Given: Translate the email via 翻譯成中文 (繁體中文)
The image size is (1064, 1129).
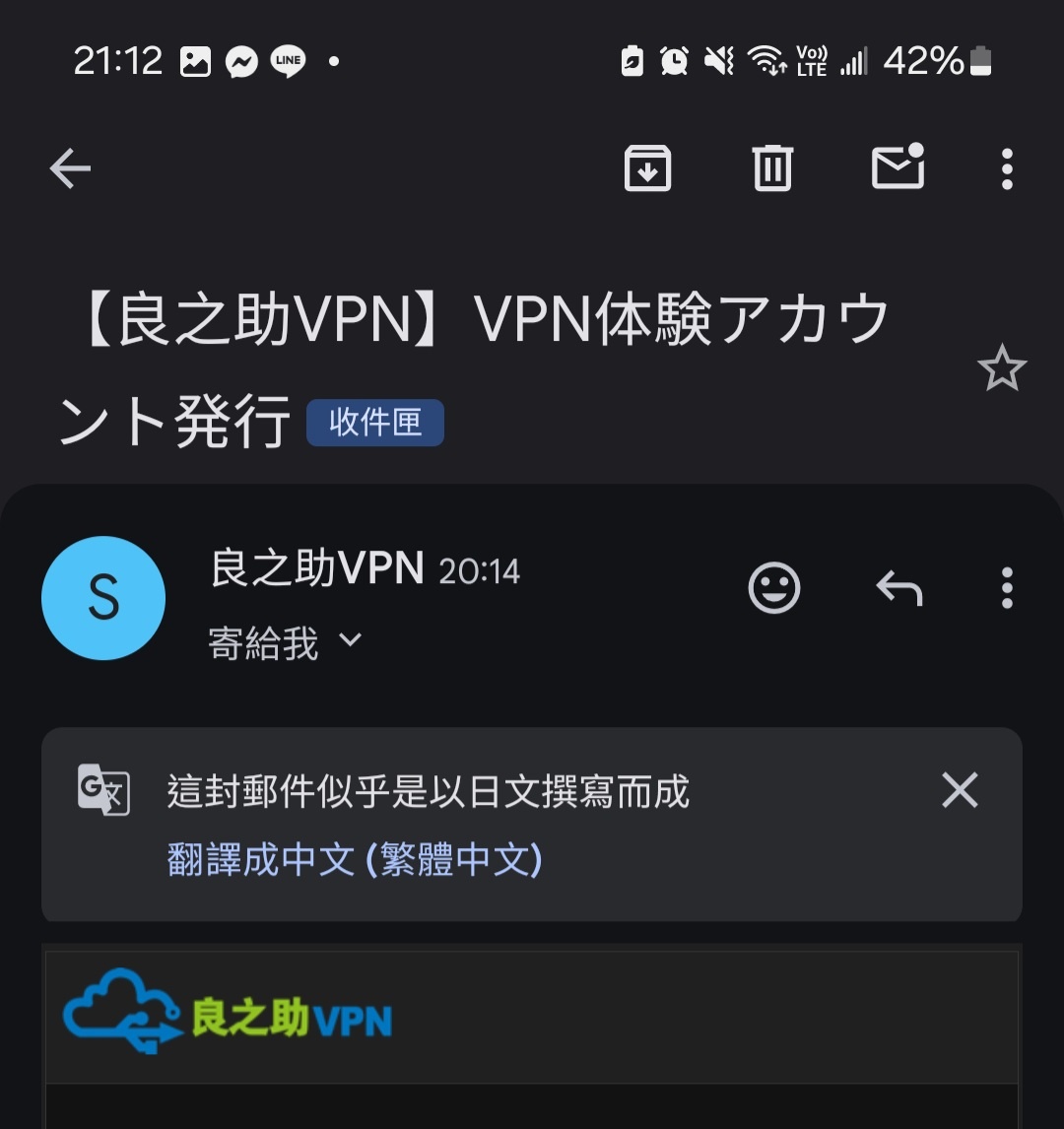Looking at the screenshot, I should [x=355, y=860].
